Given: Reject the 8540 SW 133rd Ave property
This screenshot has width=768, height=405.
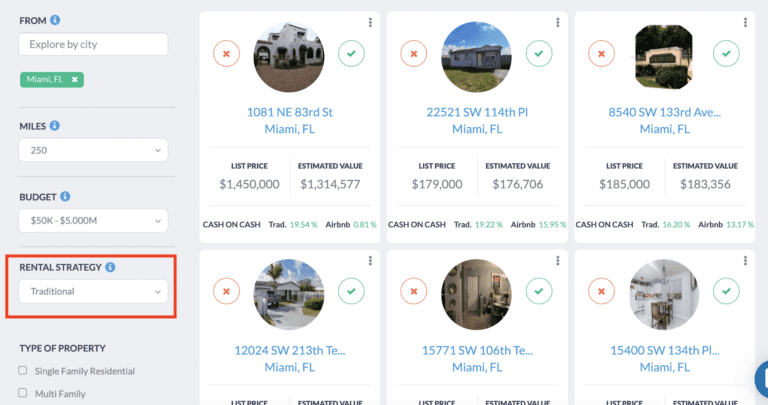Looking at the screenshot, I should tap(600, 53).
